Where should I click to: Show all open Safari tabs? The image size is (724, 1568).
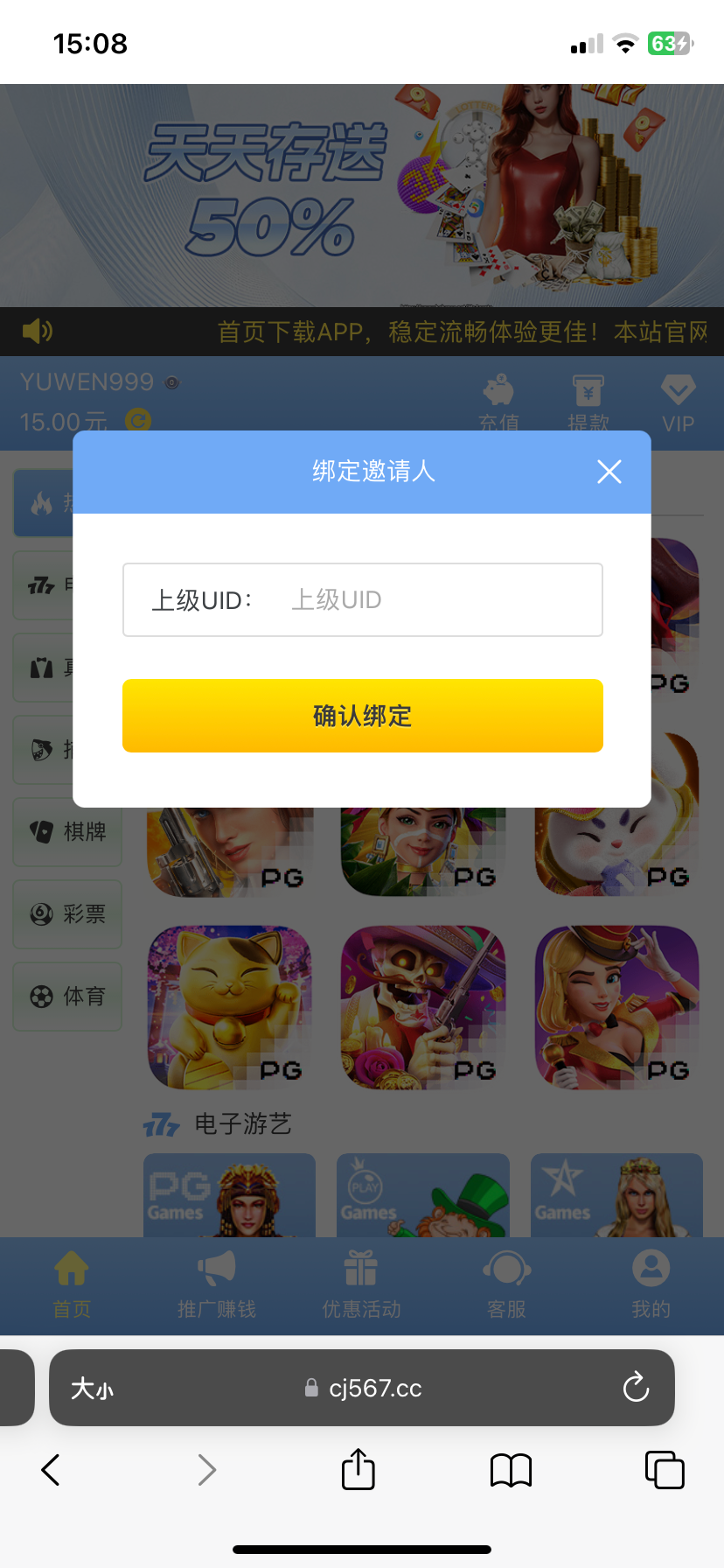click(664, 1470)
